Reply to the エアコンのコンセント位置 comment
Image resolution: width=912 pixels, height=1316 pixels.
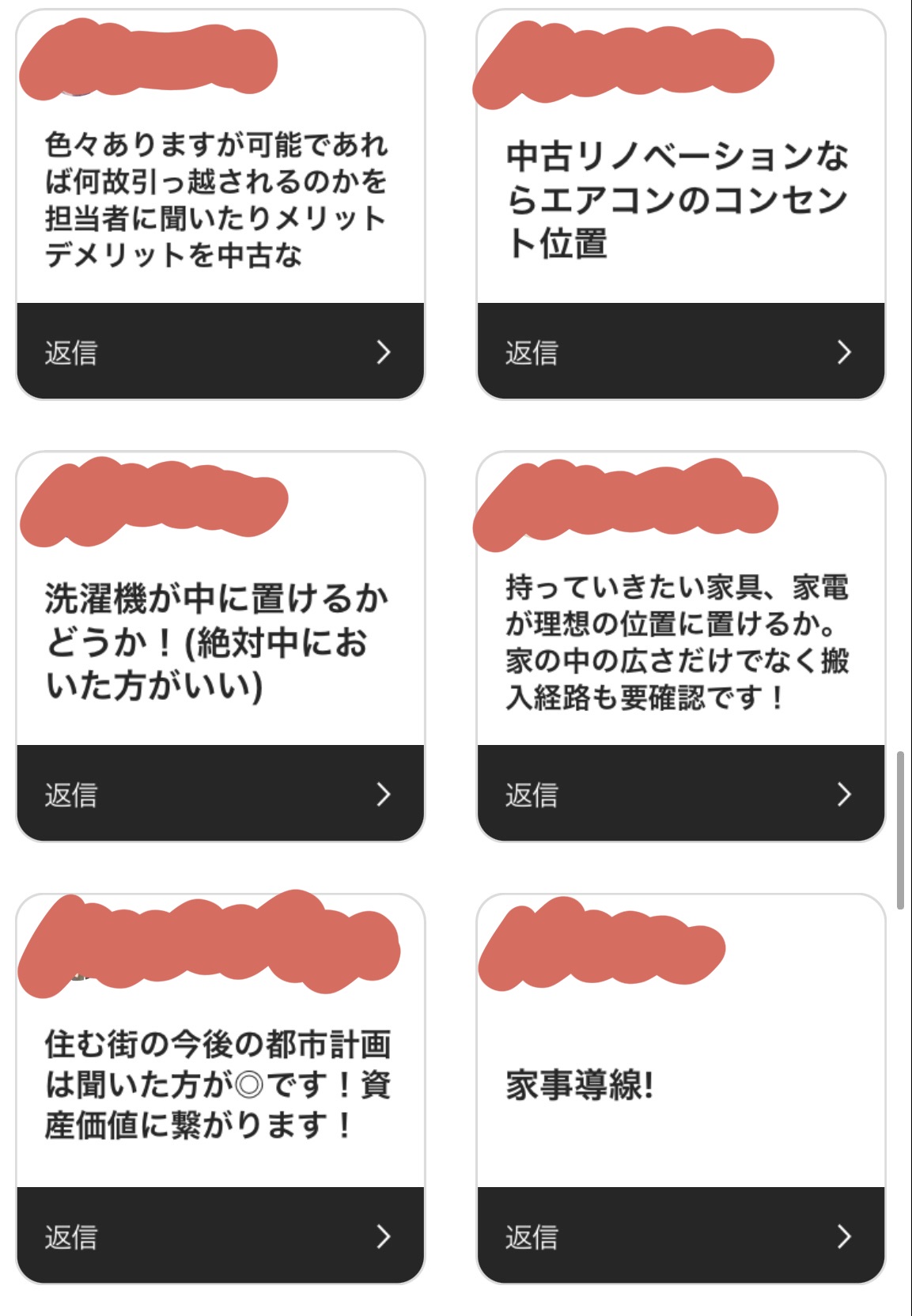(x=680, y=351)
